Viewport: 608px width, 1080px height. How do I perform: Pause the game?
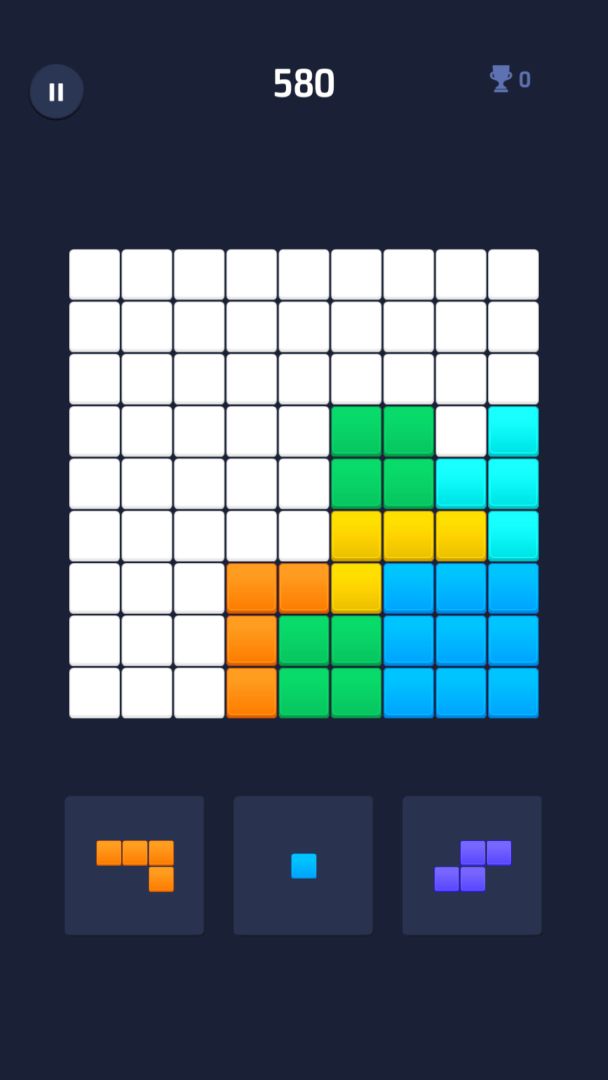[57, 92]
